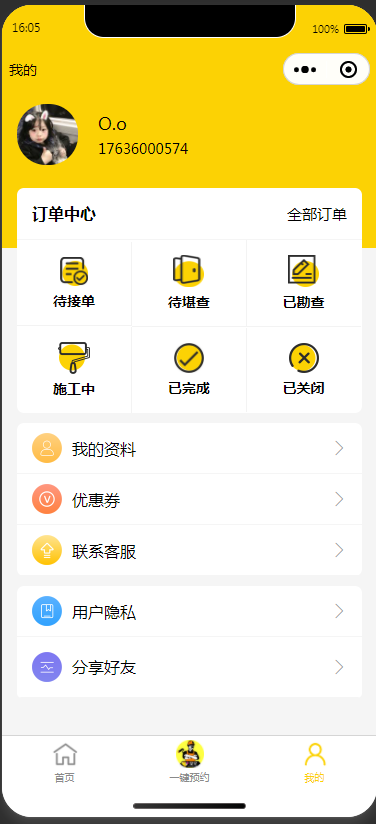The width and height of the screenshot is (376, 824).
Task: View 全部订单 all orders
Action: (x=317, y=214)
